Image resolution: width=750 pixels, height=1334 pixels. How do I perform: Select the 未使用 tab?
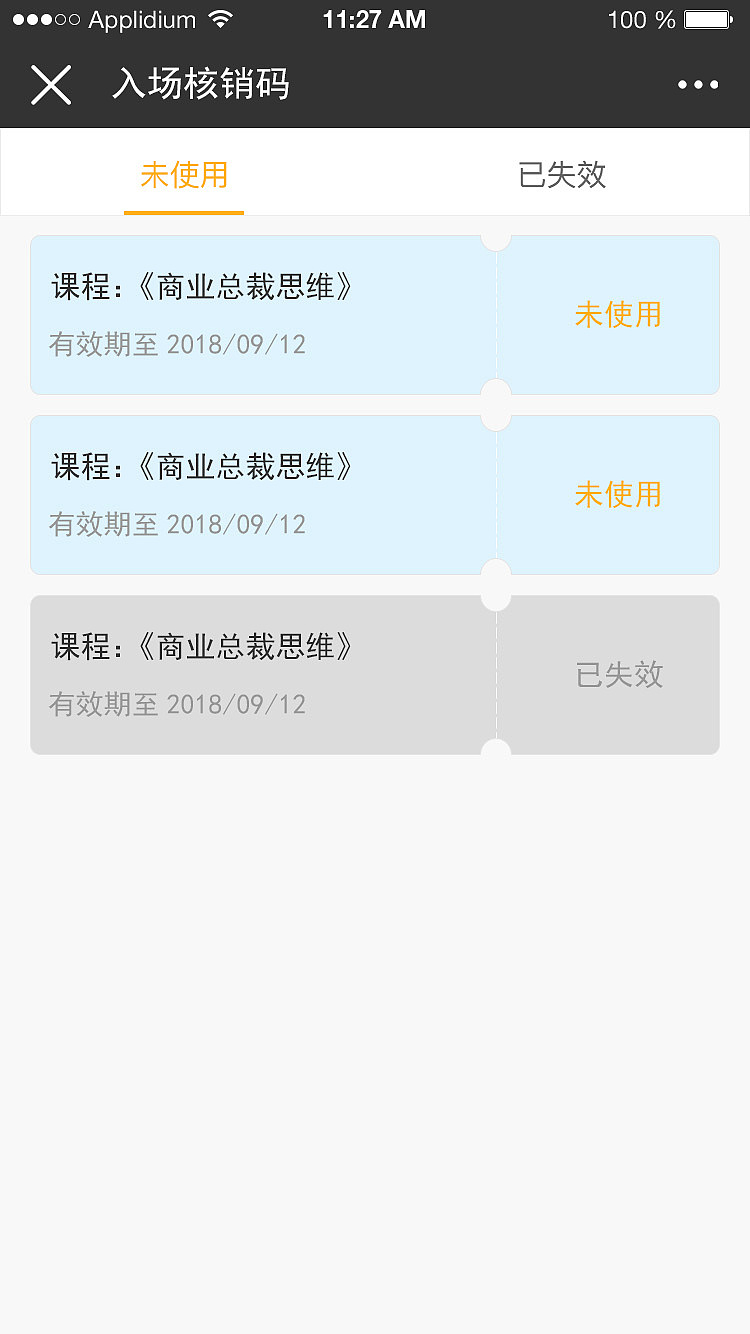pyautogui.click(x=184, y=173)
